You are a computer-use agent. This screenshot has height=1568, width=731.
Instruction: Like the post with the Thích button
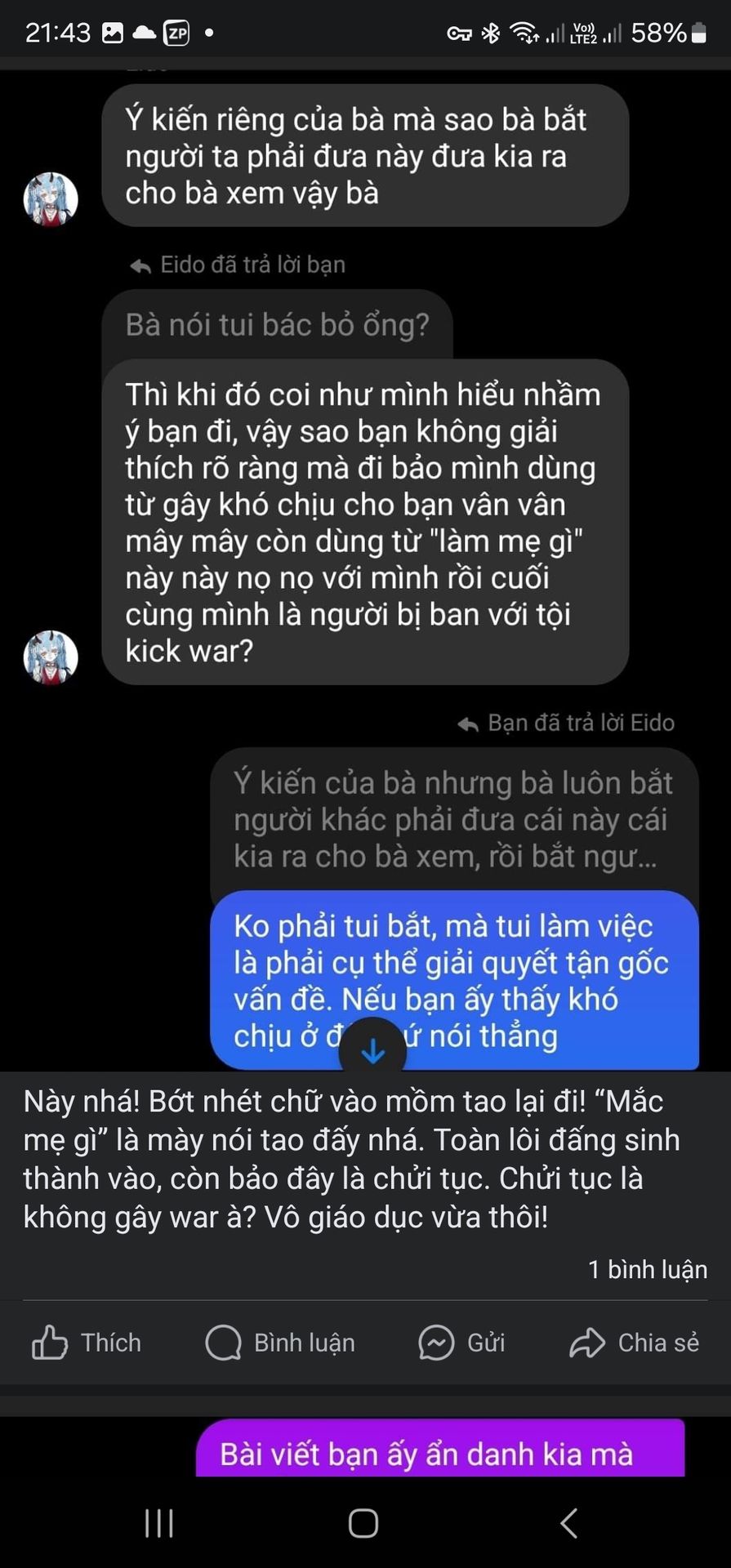(87, 1343)
